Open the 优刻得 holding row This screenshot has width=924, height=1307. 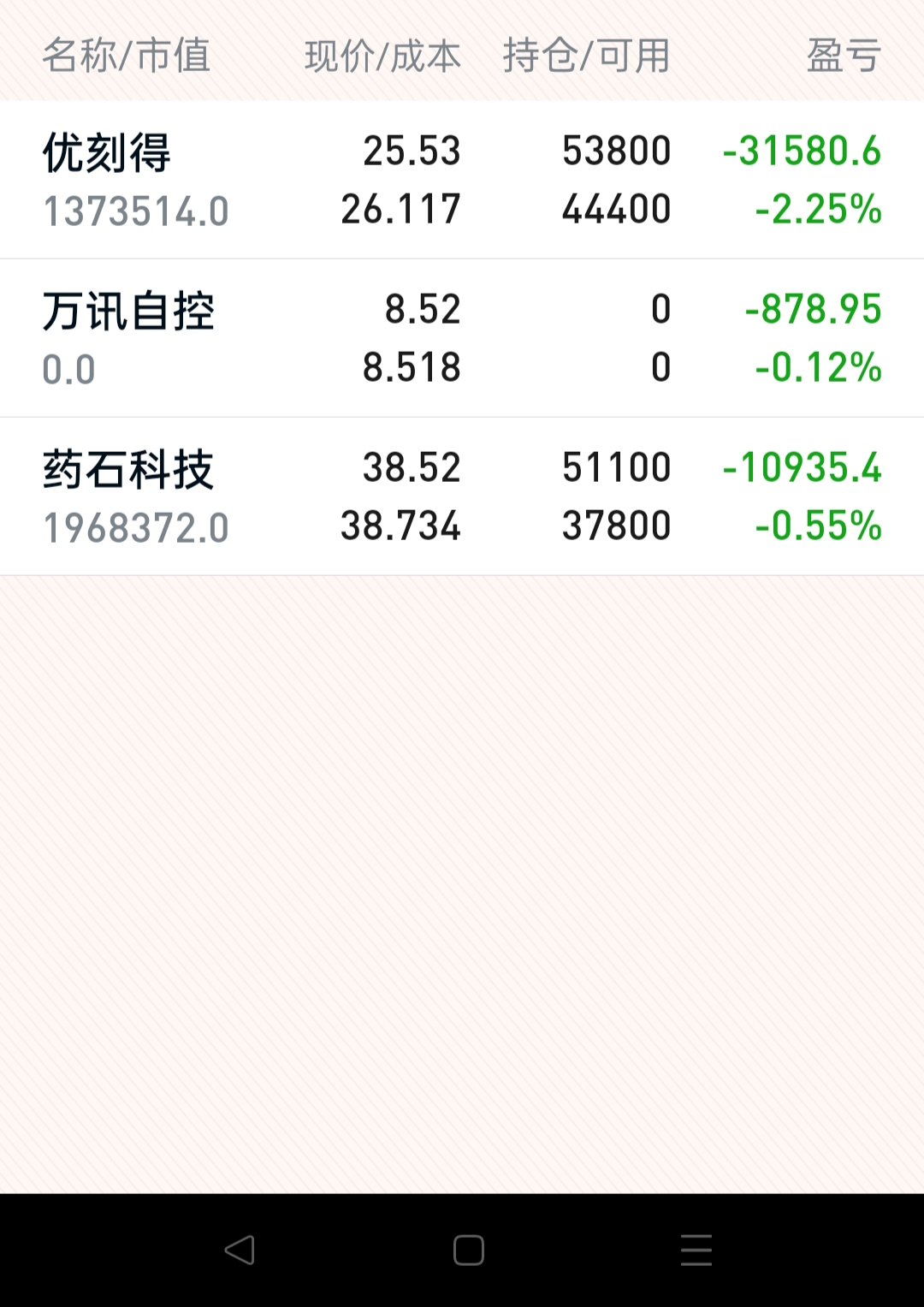(x=462, y=180)
